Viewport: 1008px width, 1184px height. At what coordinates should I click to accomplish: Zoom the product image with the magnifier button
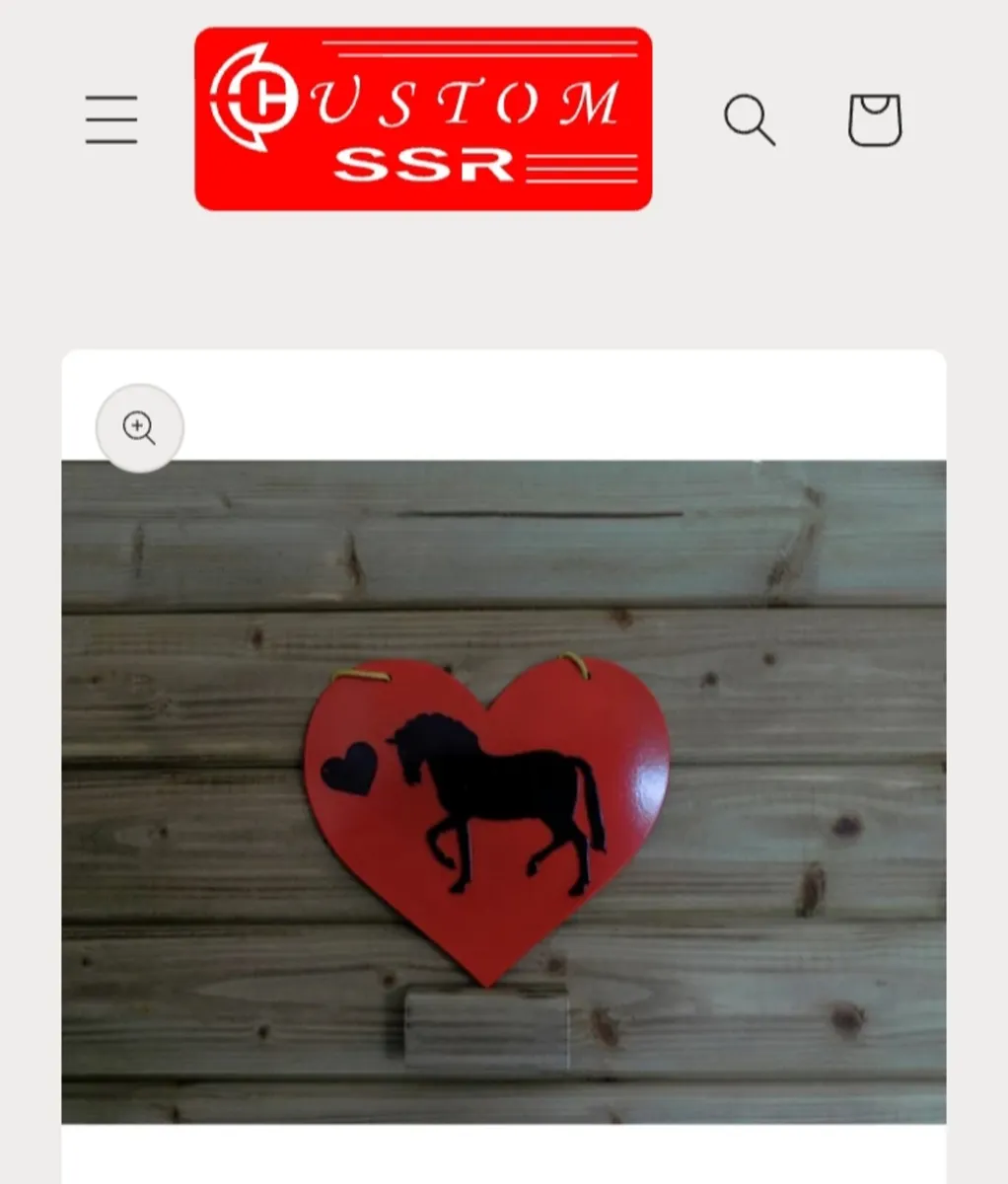coord(139,428)
